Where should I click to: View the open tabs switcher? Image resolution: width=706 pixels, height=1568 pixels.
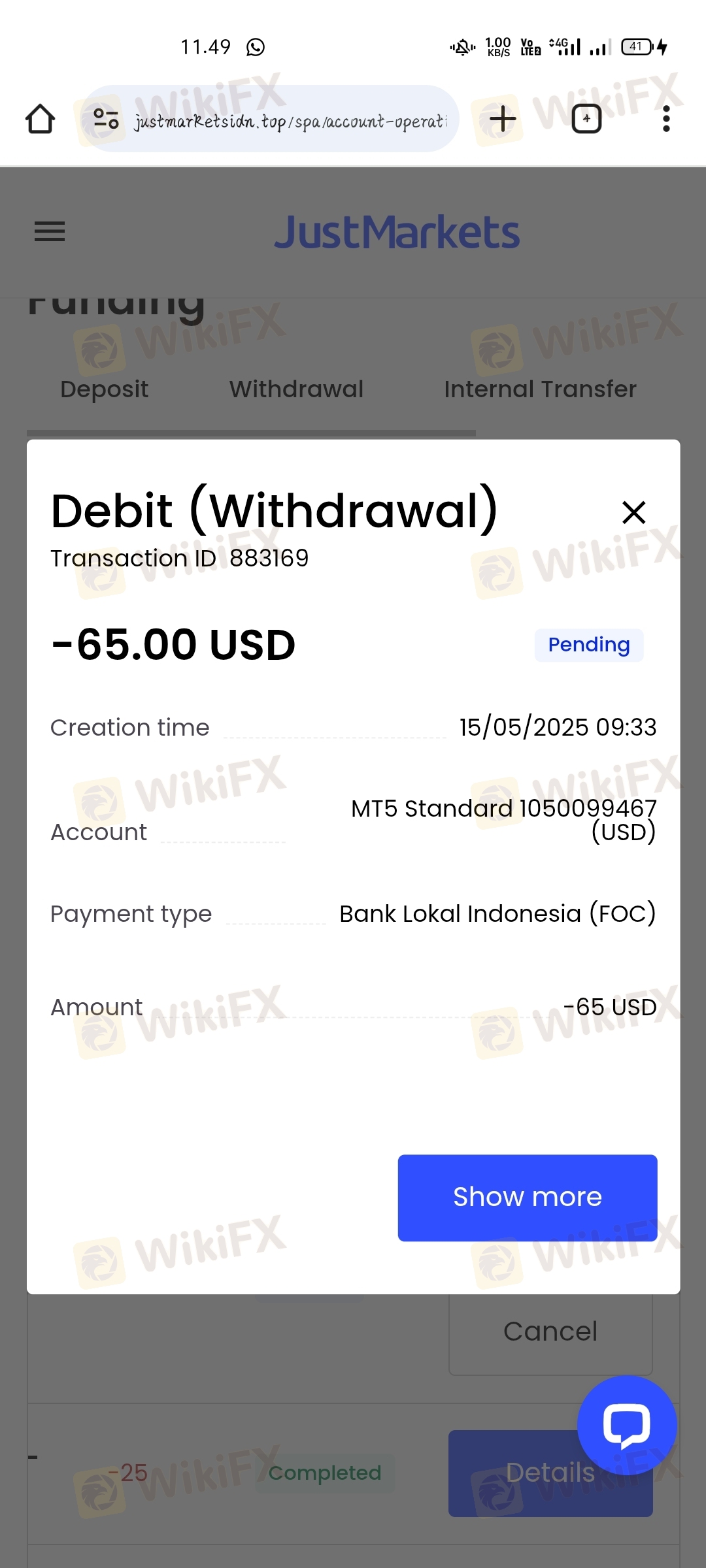click(x=586, y=119)
